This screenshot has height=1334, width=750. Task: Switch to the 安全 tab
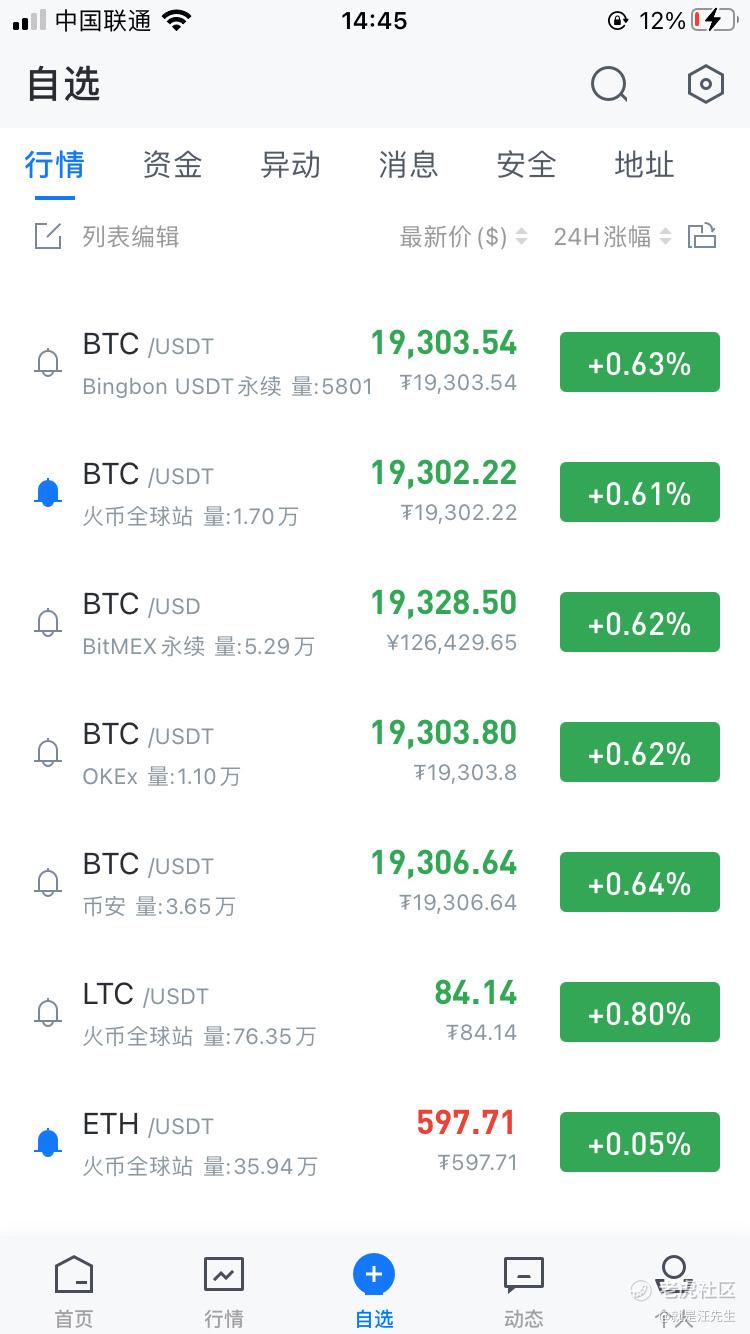click(526, 165)
